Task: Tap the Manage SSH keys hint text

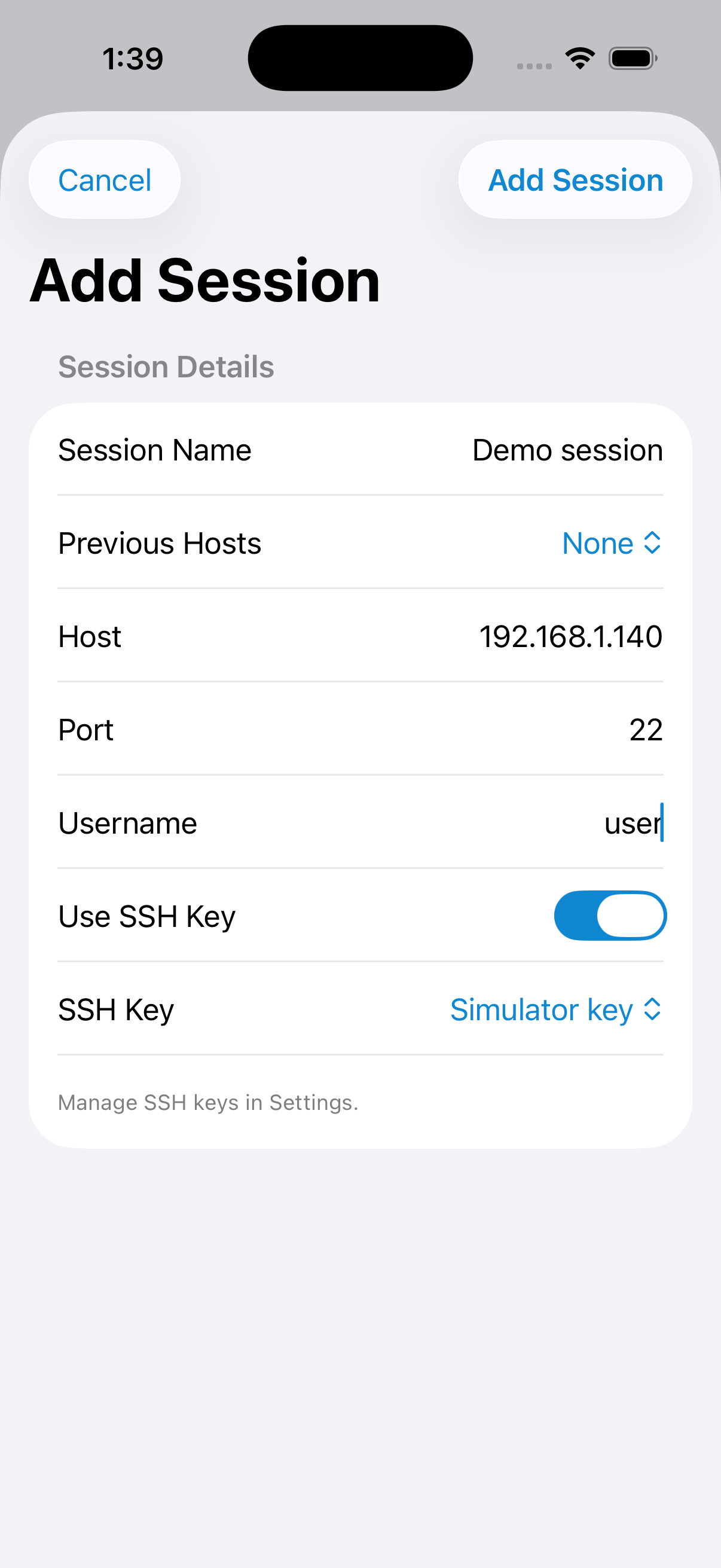Action: 207,1102
